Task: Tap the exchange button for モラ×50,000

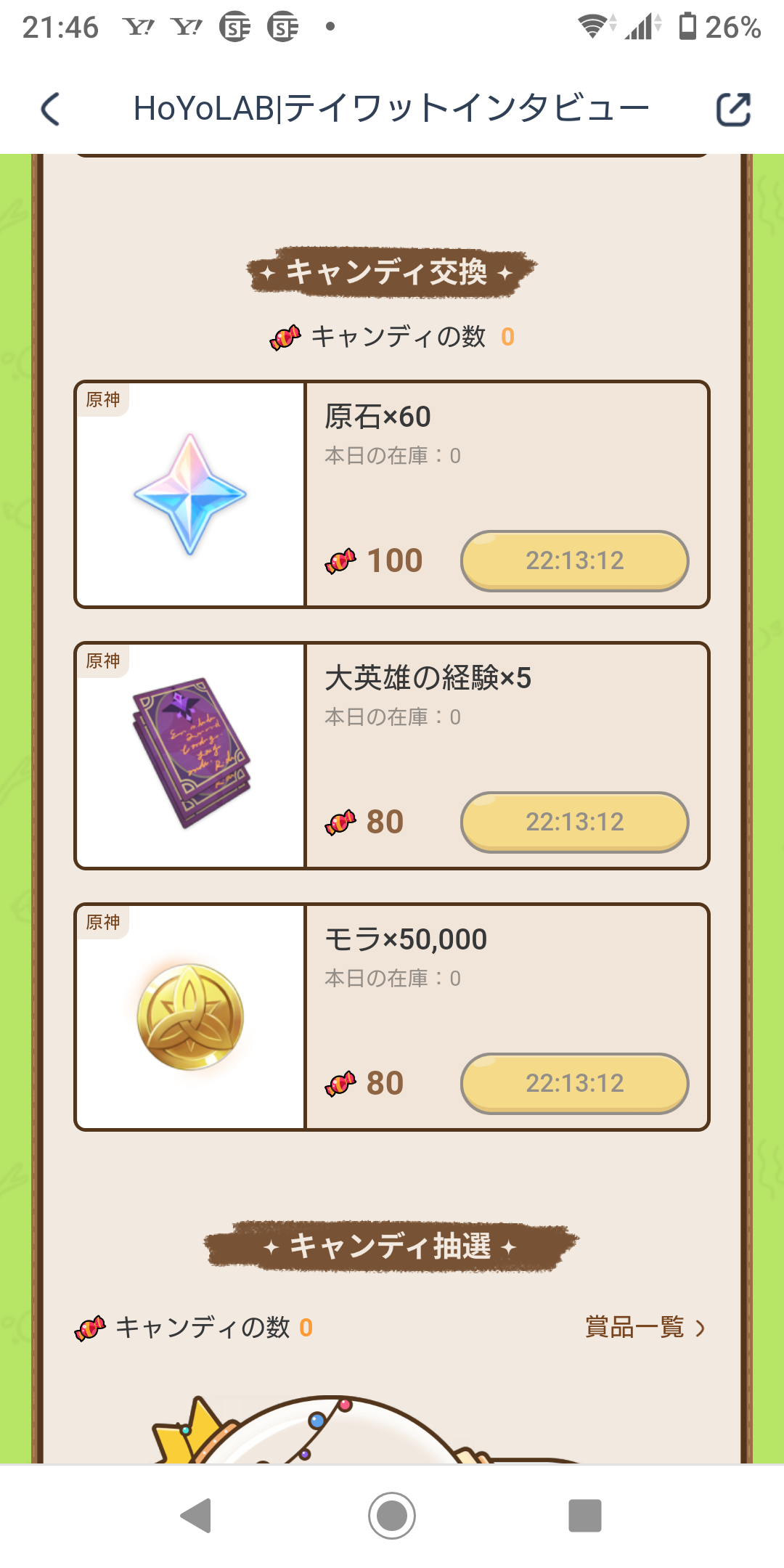Action: coord(574,1083)
